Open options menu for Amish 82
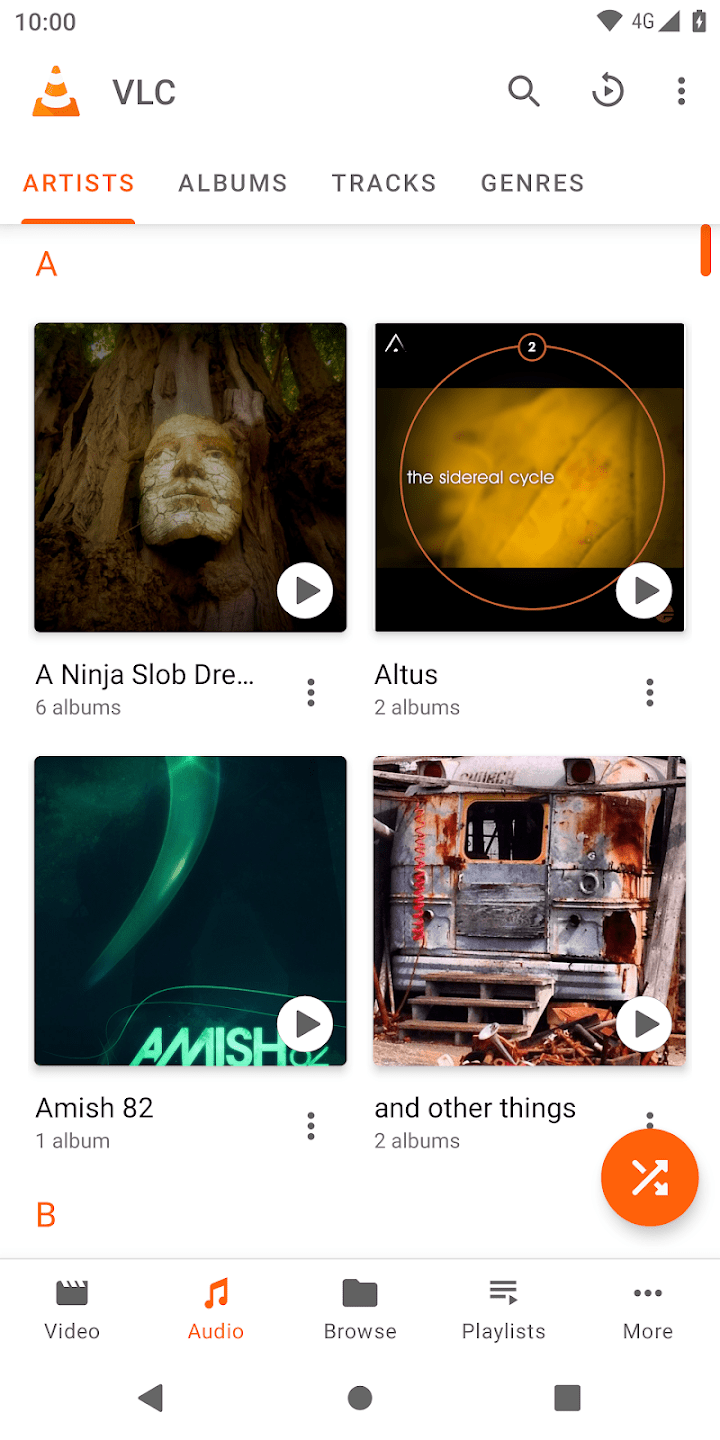The image size is (720, 1440). tap(310, 1125)
